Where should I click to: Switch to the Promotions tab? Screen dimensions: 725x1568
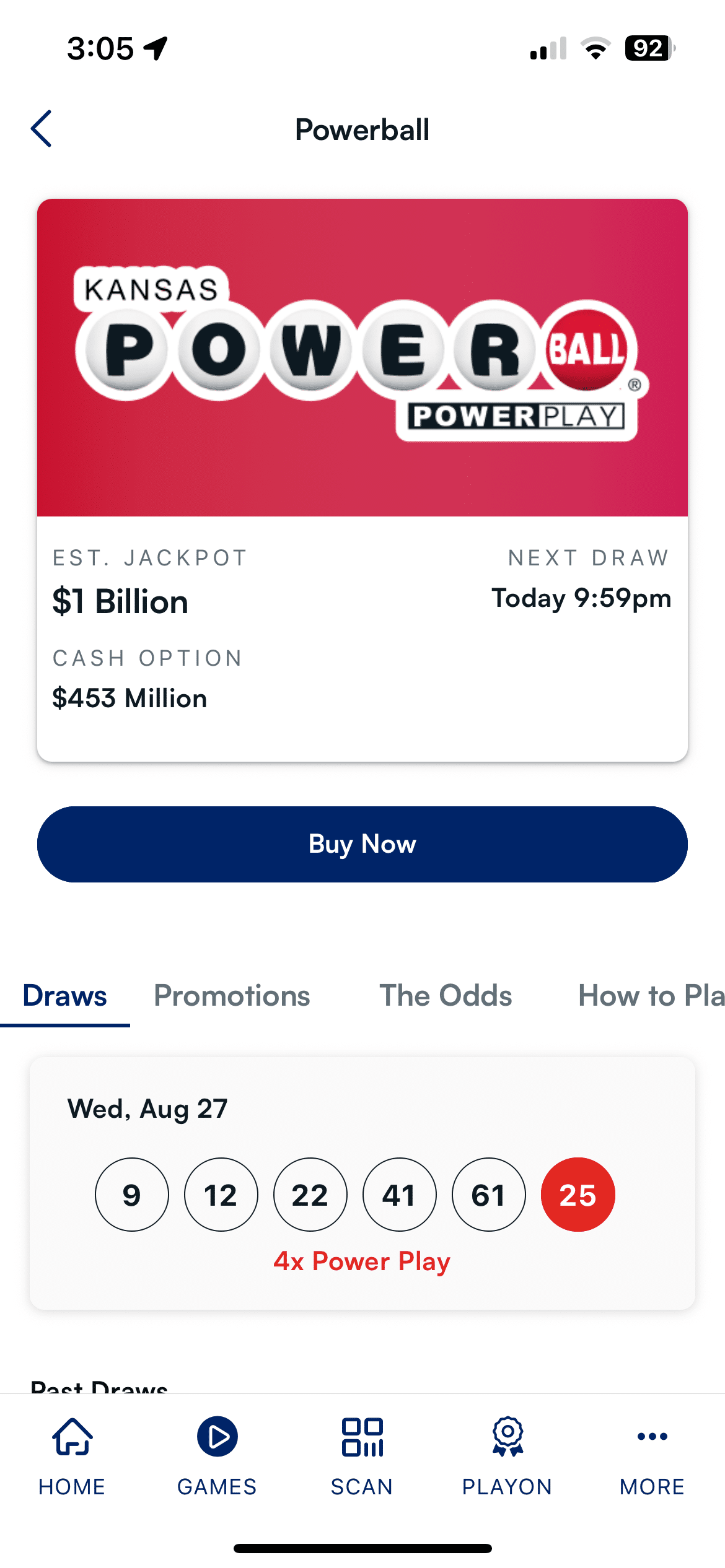point(232,996)
